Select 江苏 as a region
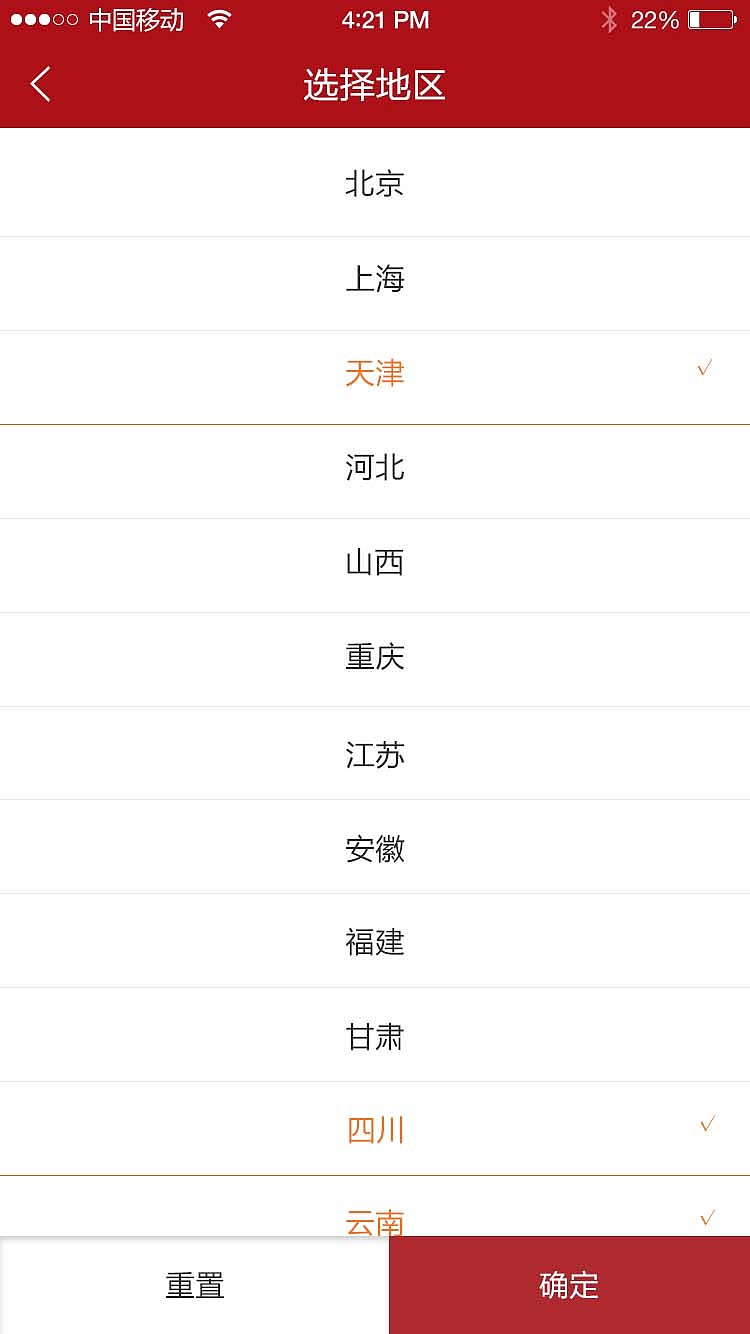The height and width of the screenshot is (1334, 750). (x=375, y=754)
